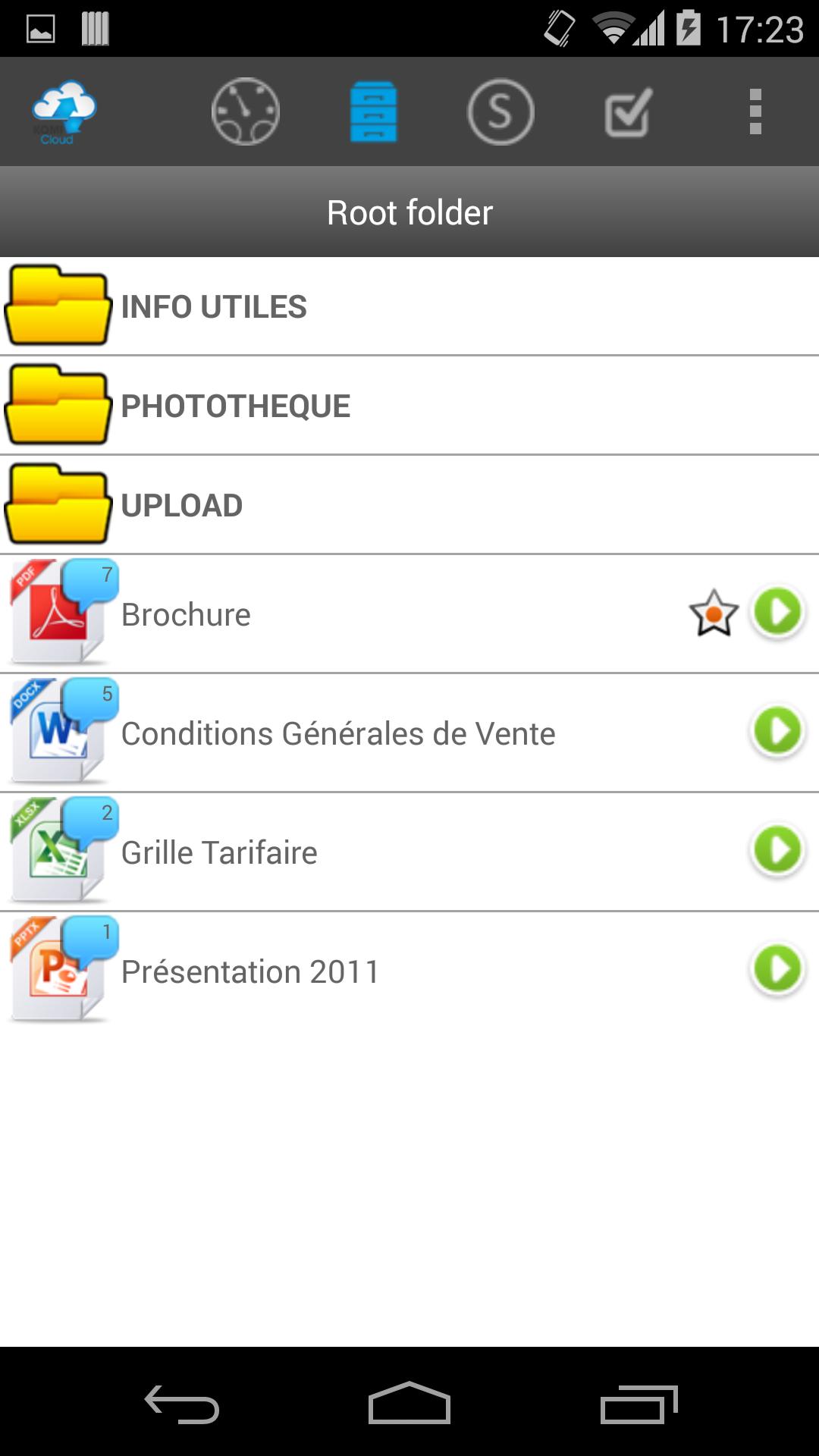Go back using the system back button
Screen dimensions: 819x1456
point(182,1404)
